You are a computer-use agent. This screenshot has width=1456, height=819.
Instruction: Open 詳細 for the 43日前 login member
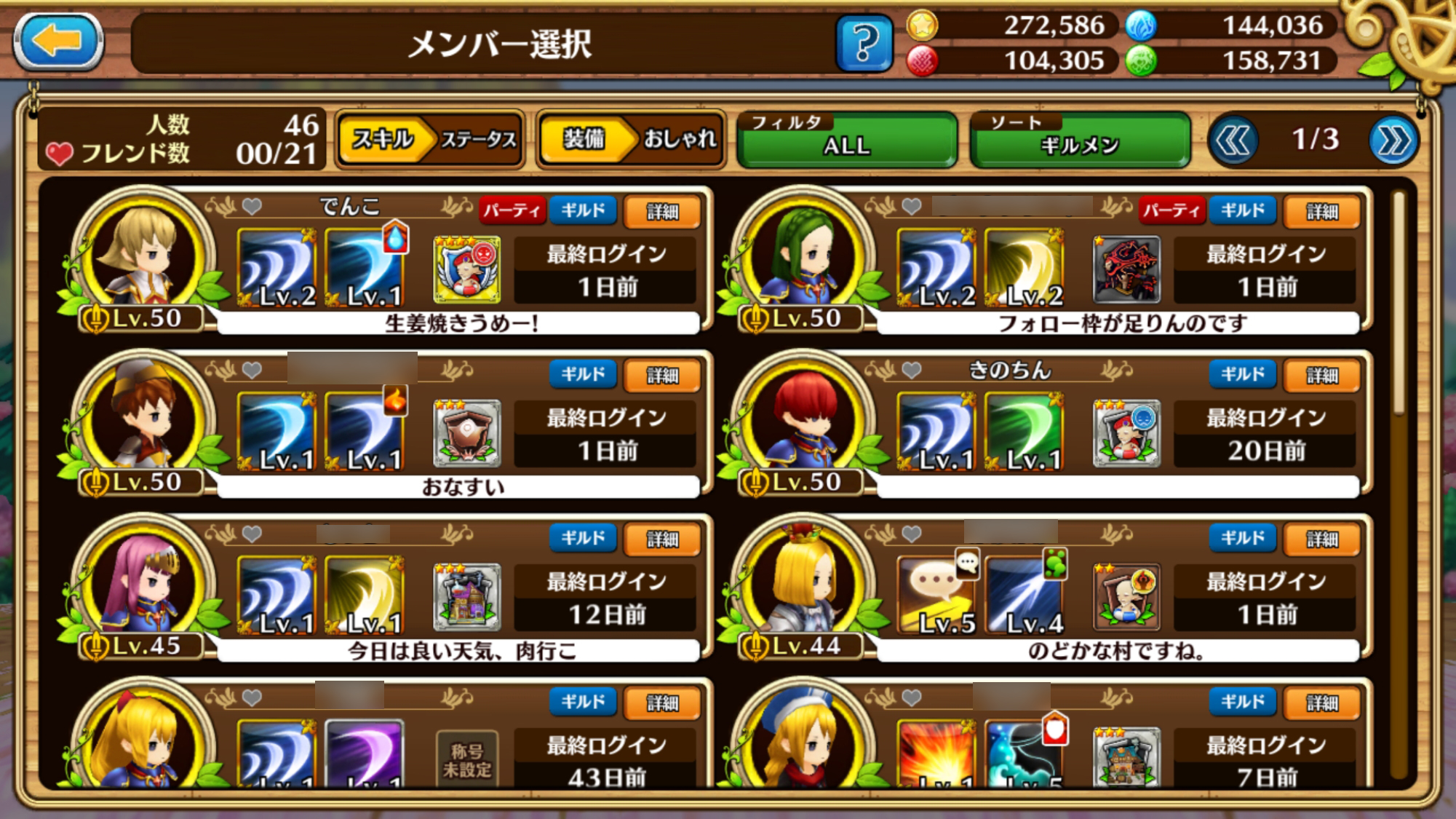point(662,703)
